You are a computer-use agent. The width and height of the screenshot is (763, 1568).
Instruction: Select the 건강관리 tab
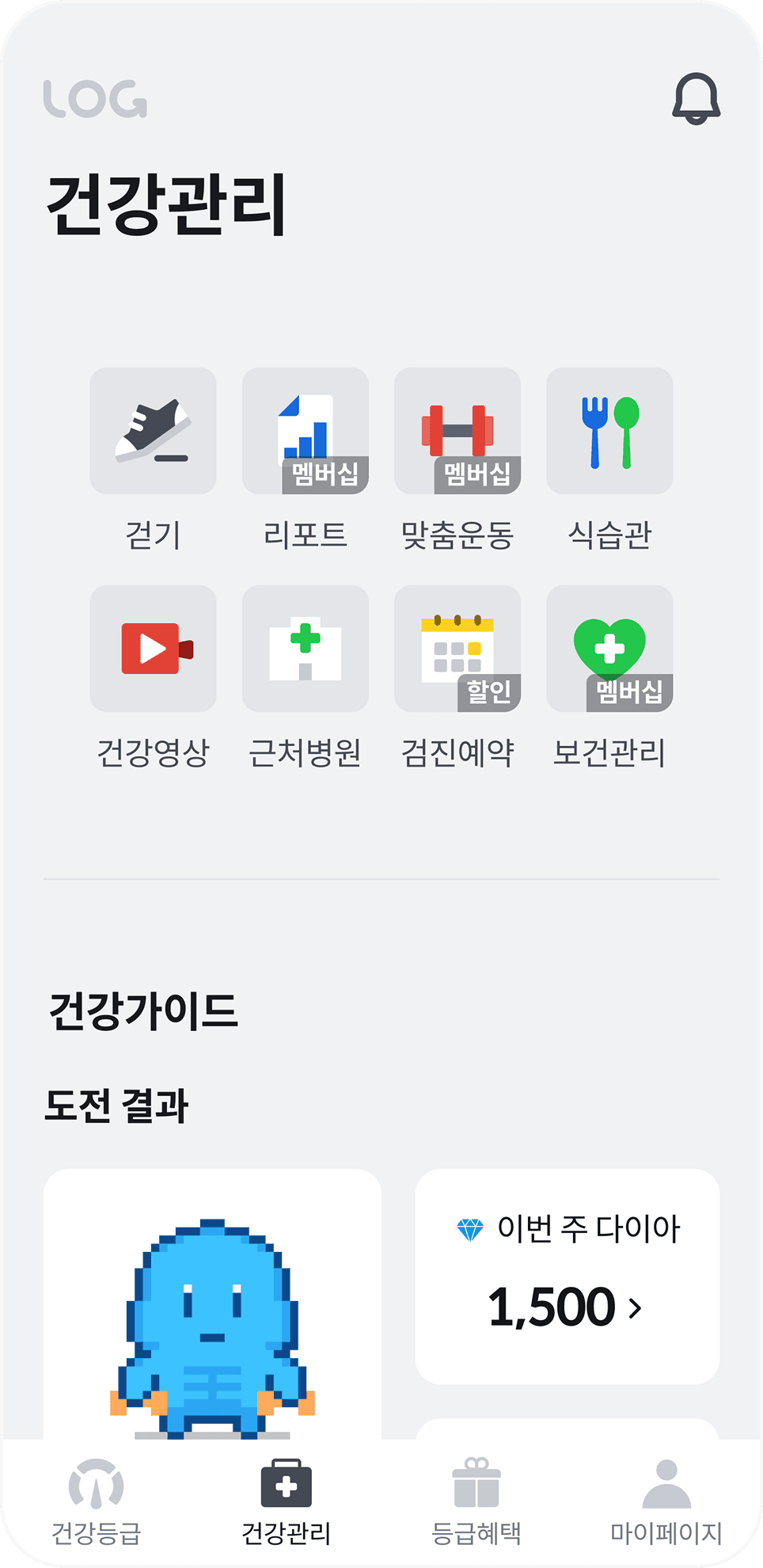click(286, 1501)
